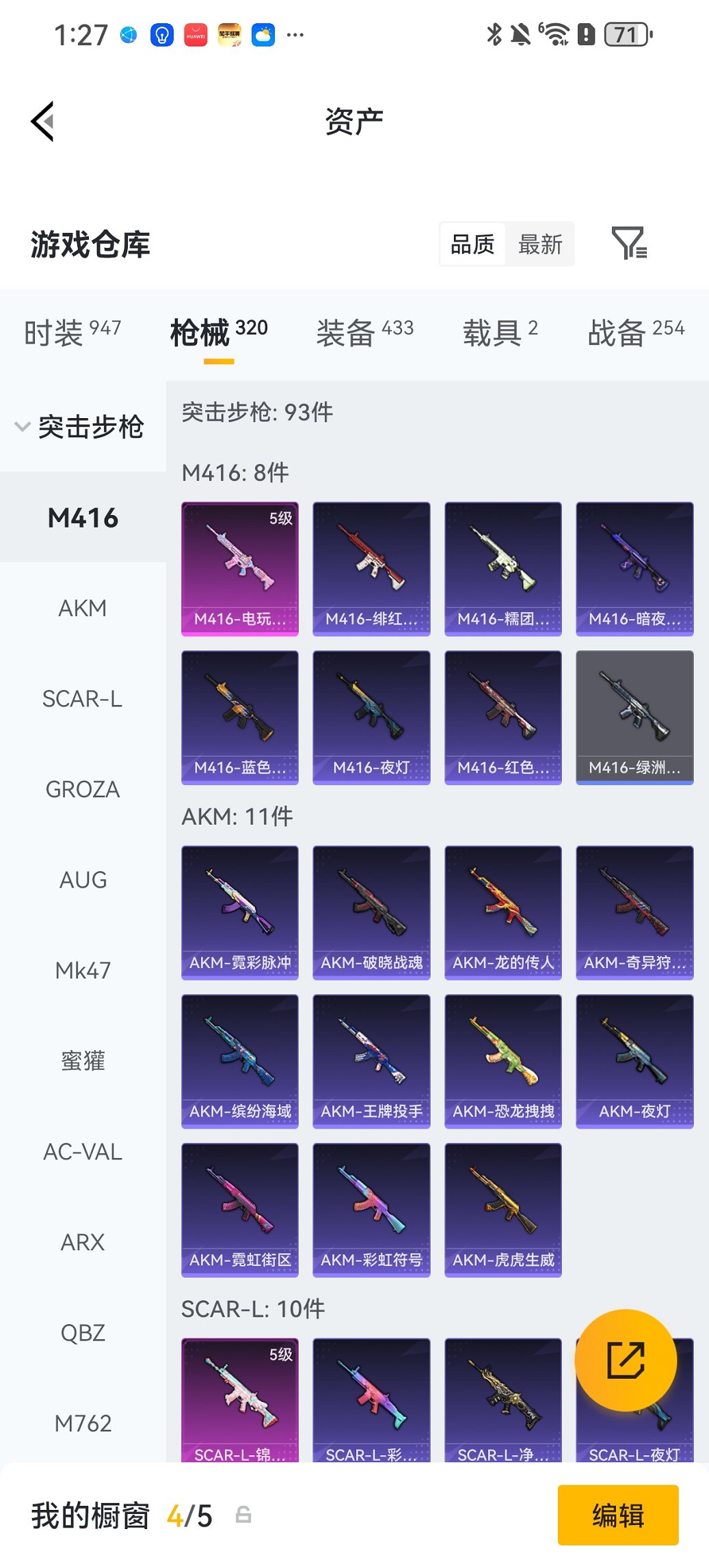Open the 载具 tab
Viewport: 709px width, 1568px height.
tap(500, 333)
